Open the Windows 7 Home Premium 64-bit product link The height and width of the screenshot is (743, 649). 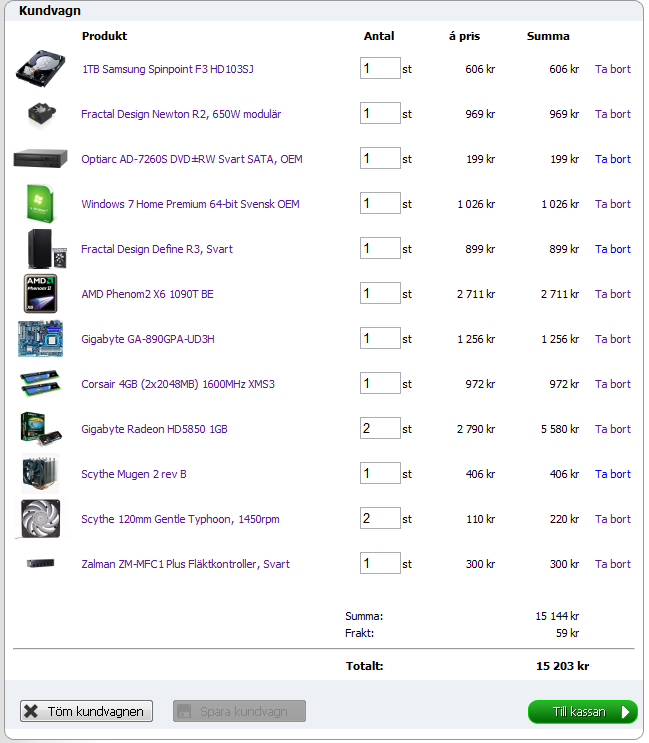pyautogui.click(x=190, y=204)
